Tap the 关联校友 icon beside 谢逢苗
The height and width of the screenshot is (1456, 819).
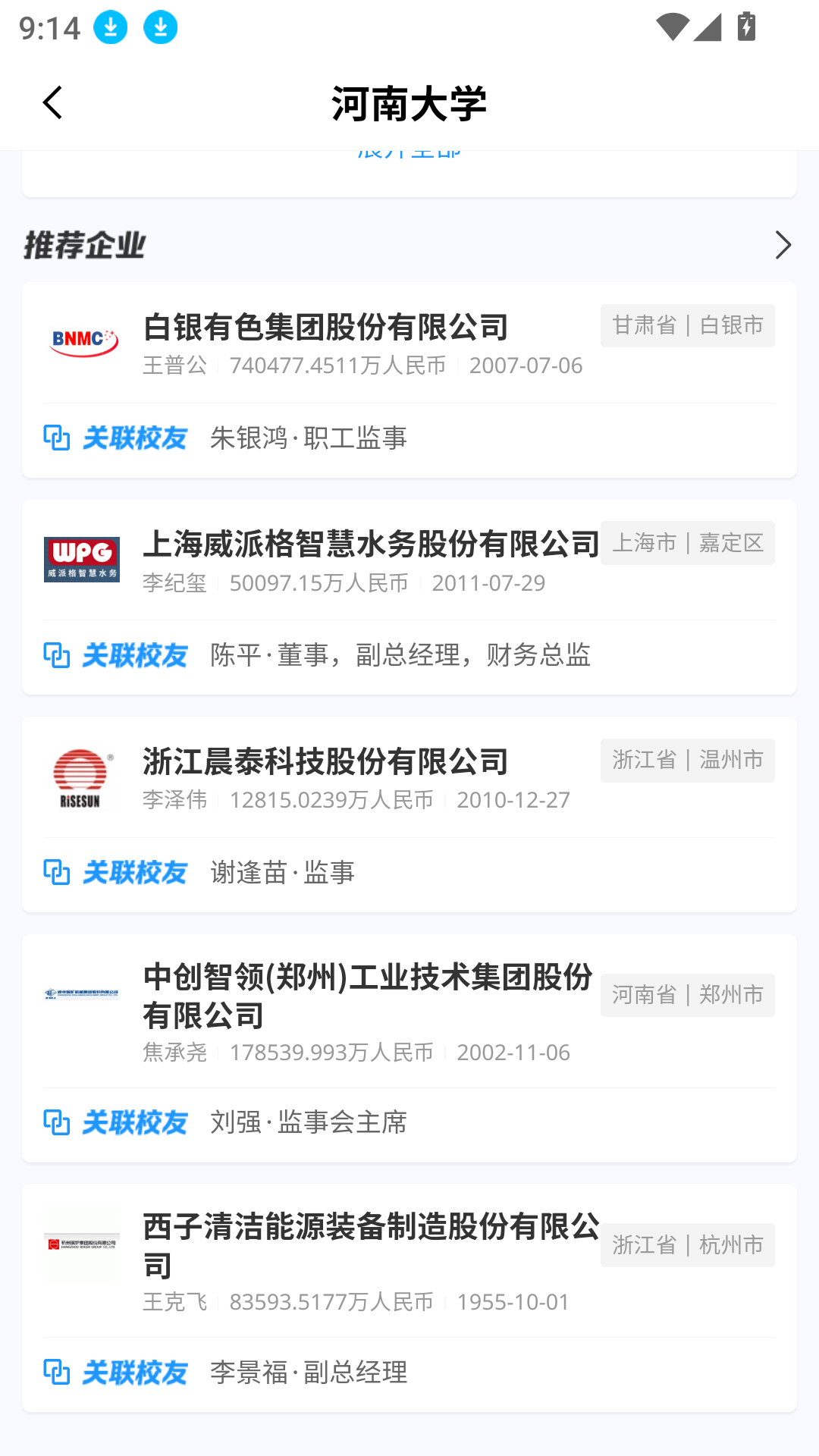(x=56, y=873)
